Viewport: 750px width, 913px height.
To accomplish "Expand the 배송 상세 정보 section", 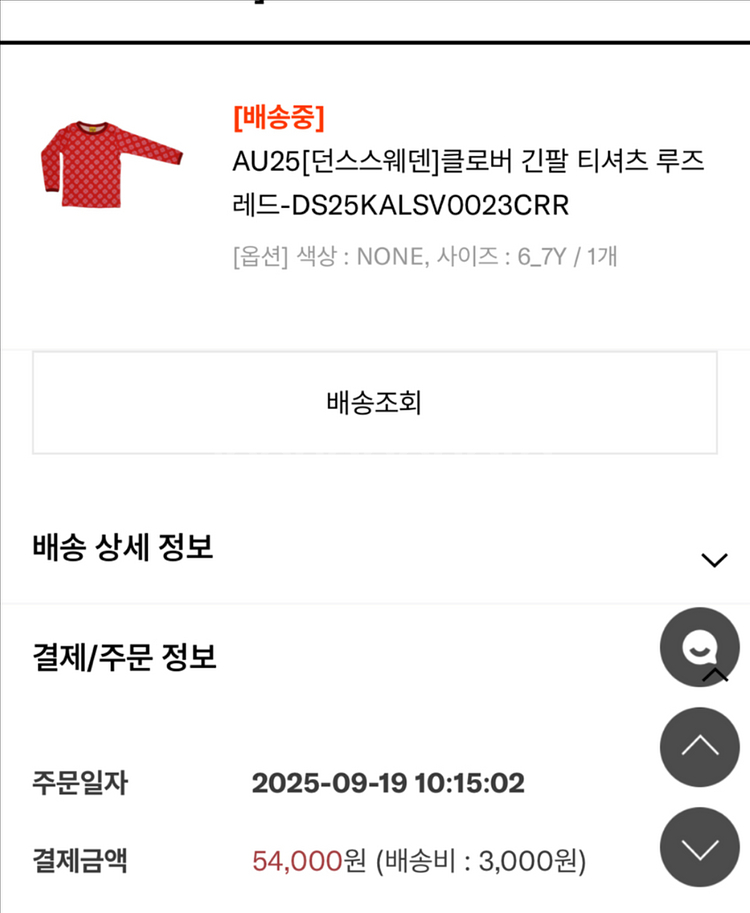I will 714,559.
